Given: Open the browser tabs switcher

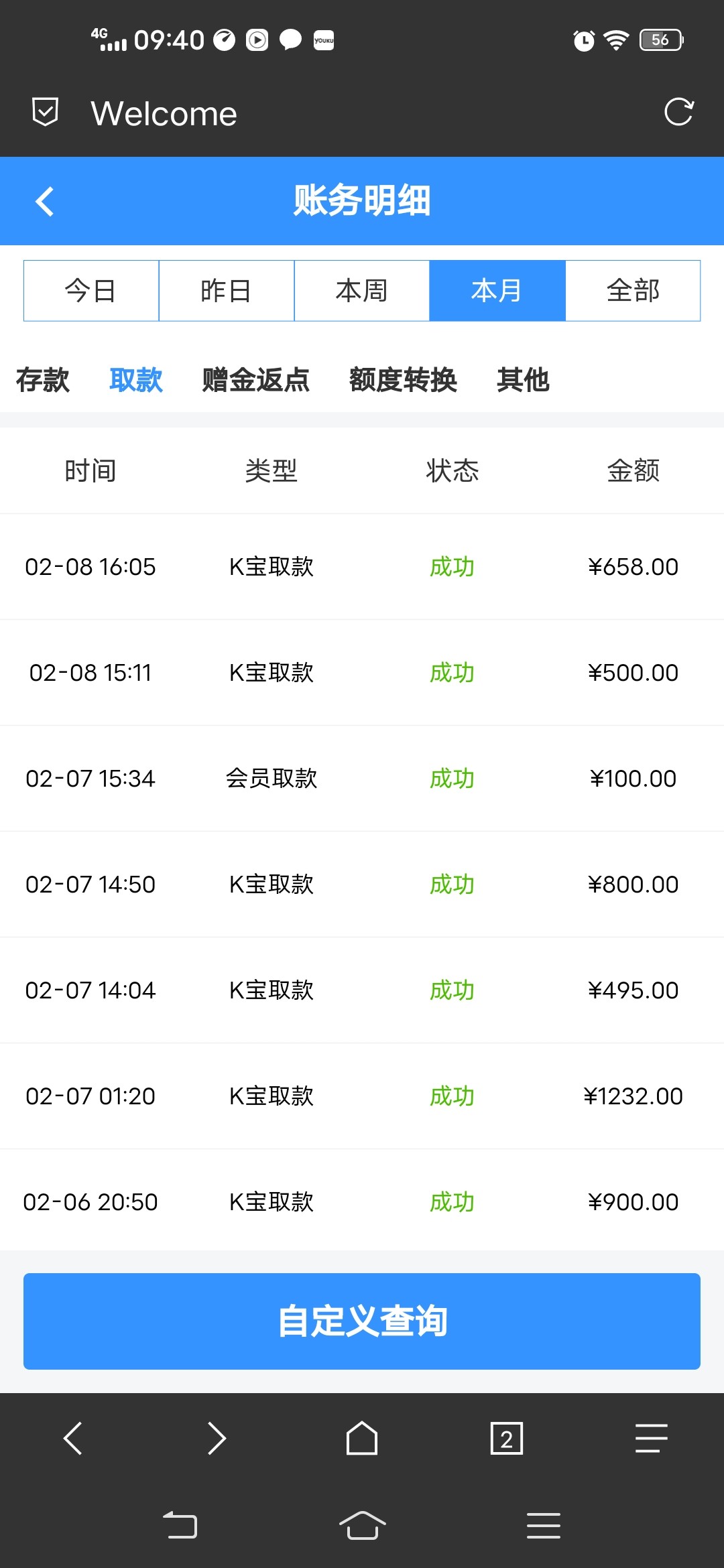Looking at the screenshot, I should click(507, 1438).
